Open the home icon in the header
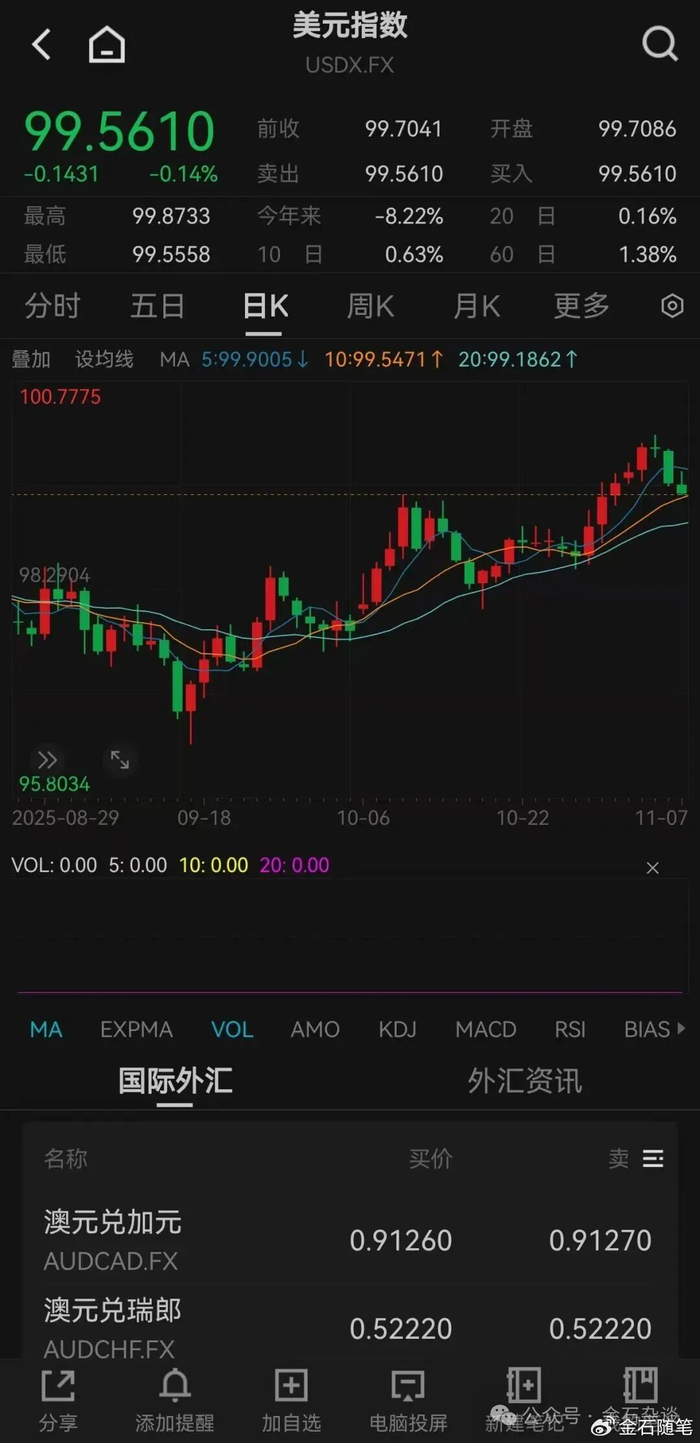 tap(107, 45)
